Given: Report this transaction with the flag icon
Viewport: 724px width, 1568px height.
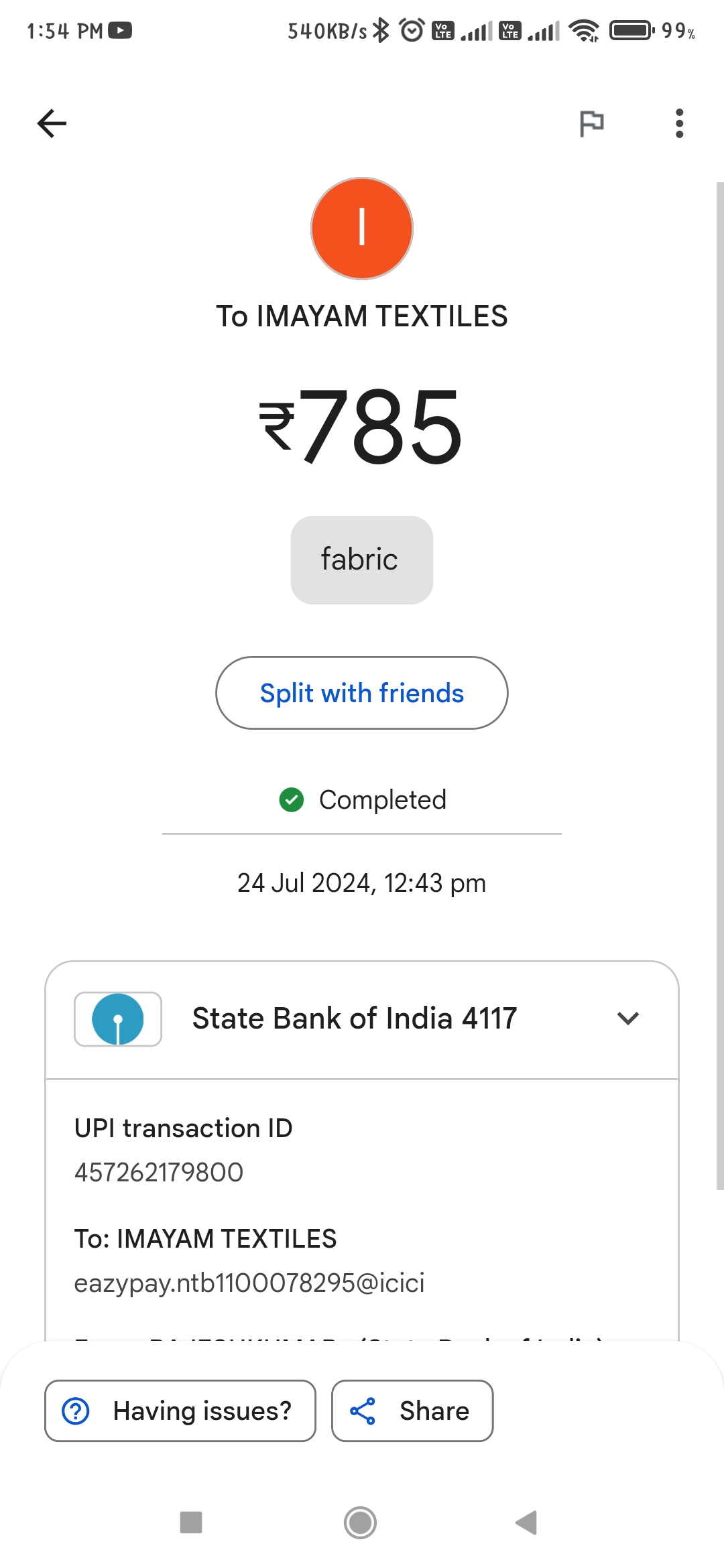Looking at the screenshot, I should click(591, 123).
